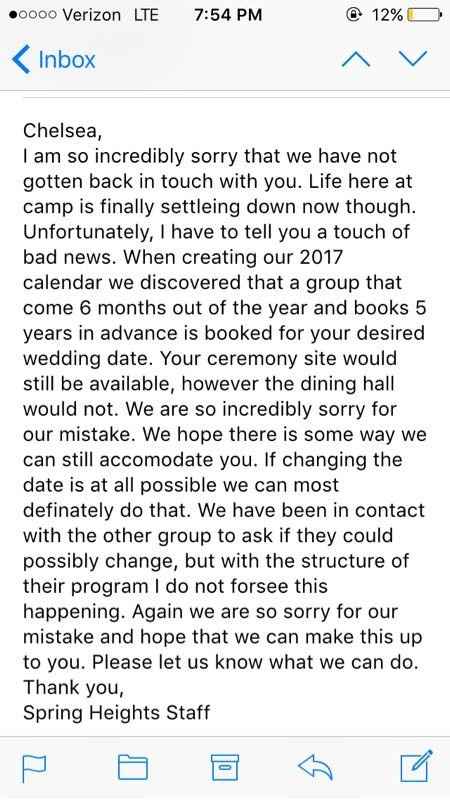450x800 pixels.
Task: Move this email to a folder
Action: point(133,767)
